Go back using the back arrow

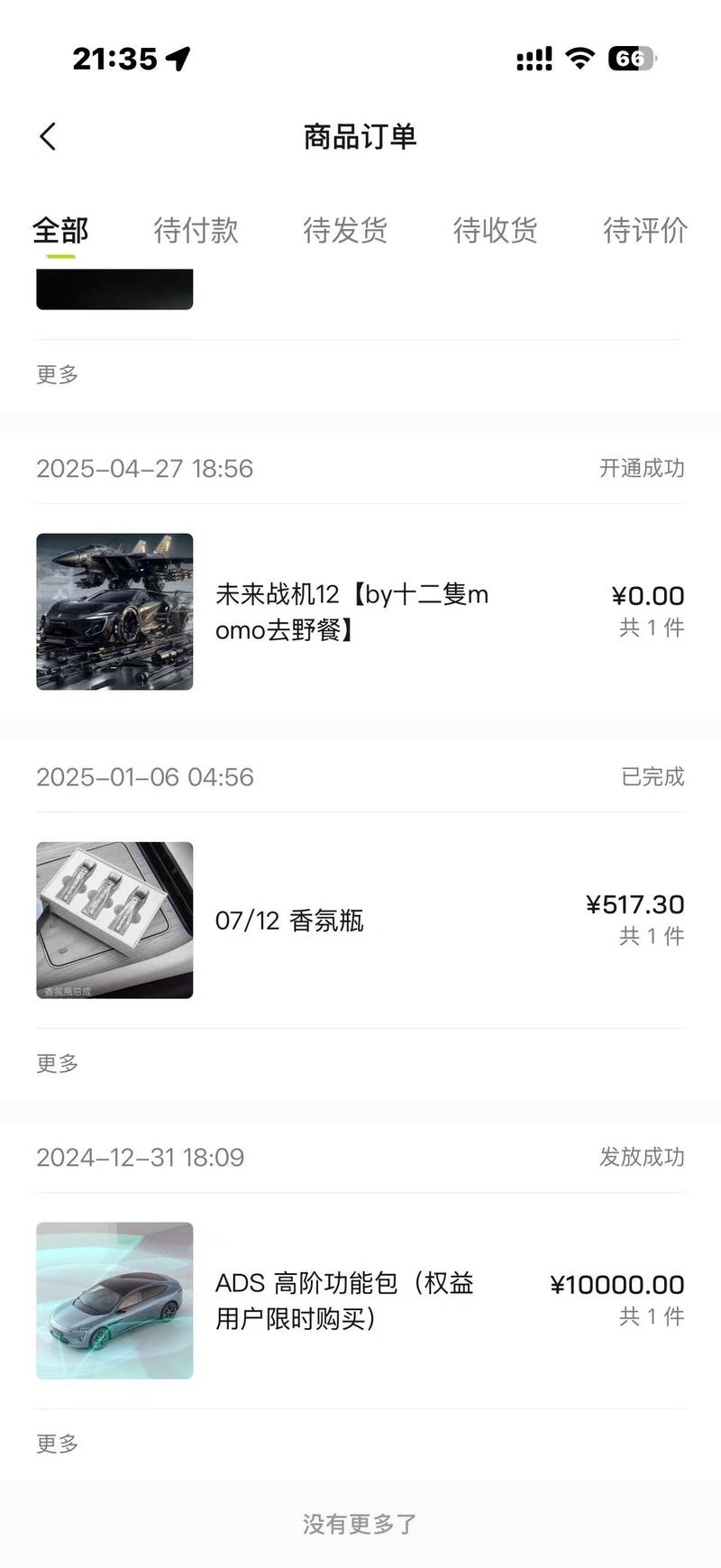pos(48,137)
